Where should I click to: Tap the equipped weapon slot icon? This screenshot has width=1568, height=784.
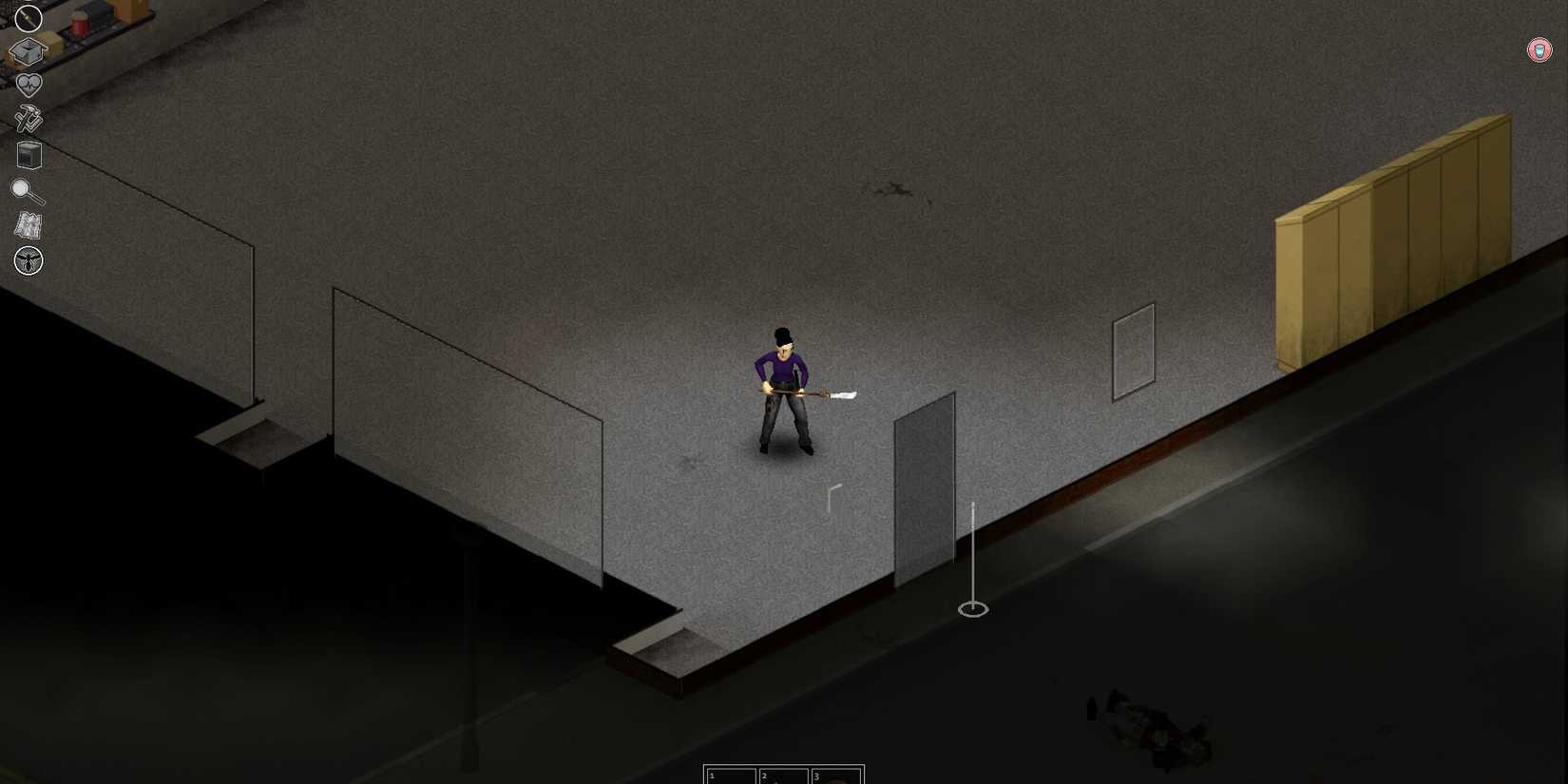(28, 17)
